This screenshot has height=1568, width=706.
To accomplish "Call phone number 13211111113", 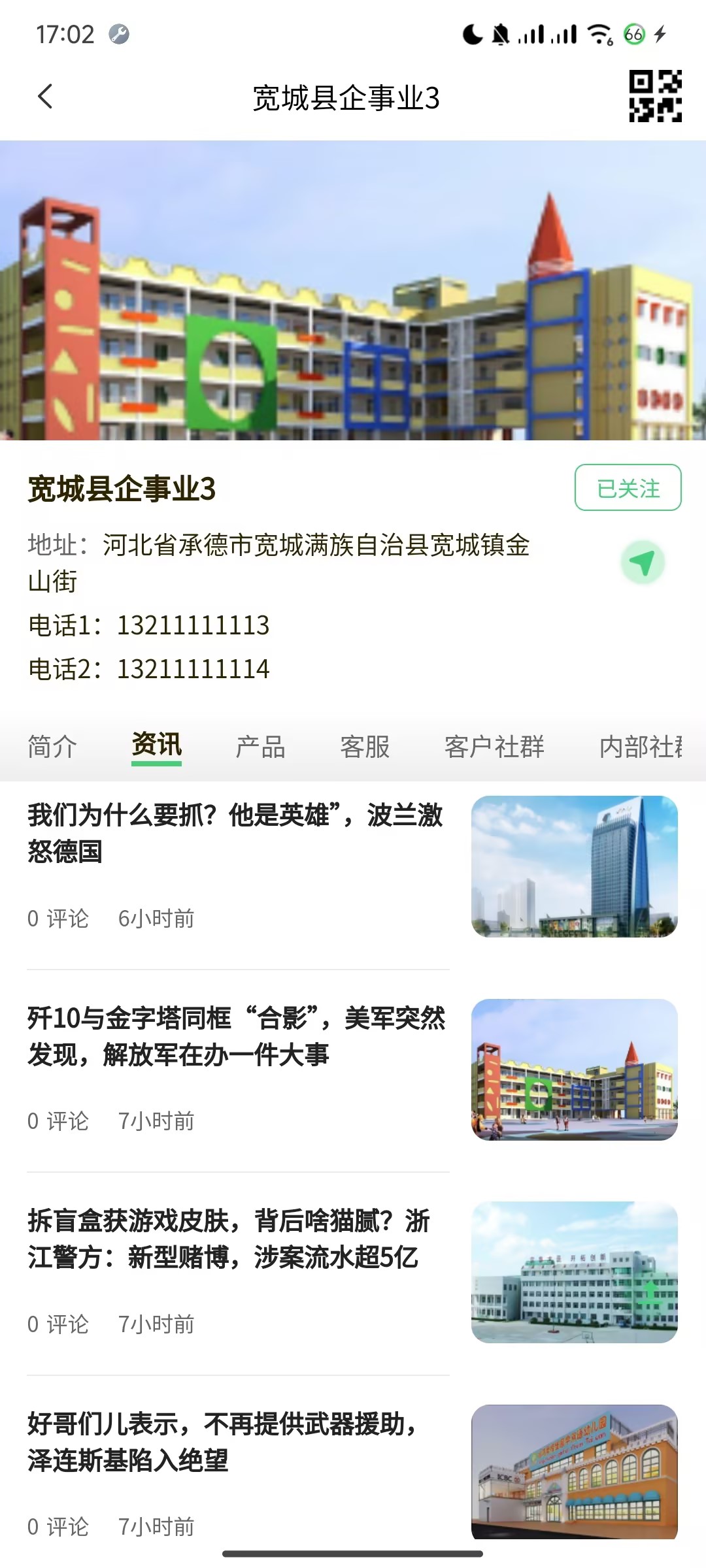I will (x=193, y=625).
